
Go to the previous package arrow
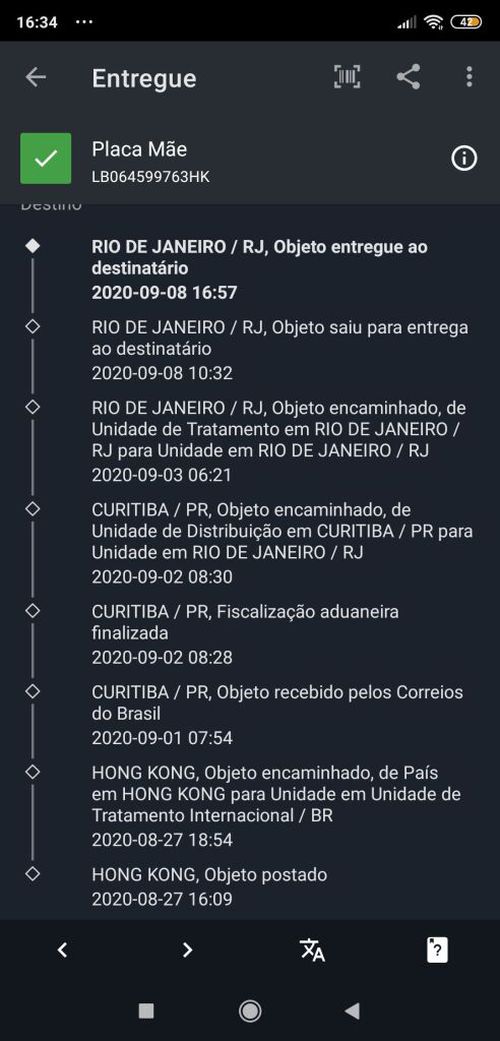[x=62, y=950]
